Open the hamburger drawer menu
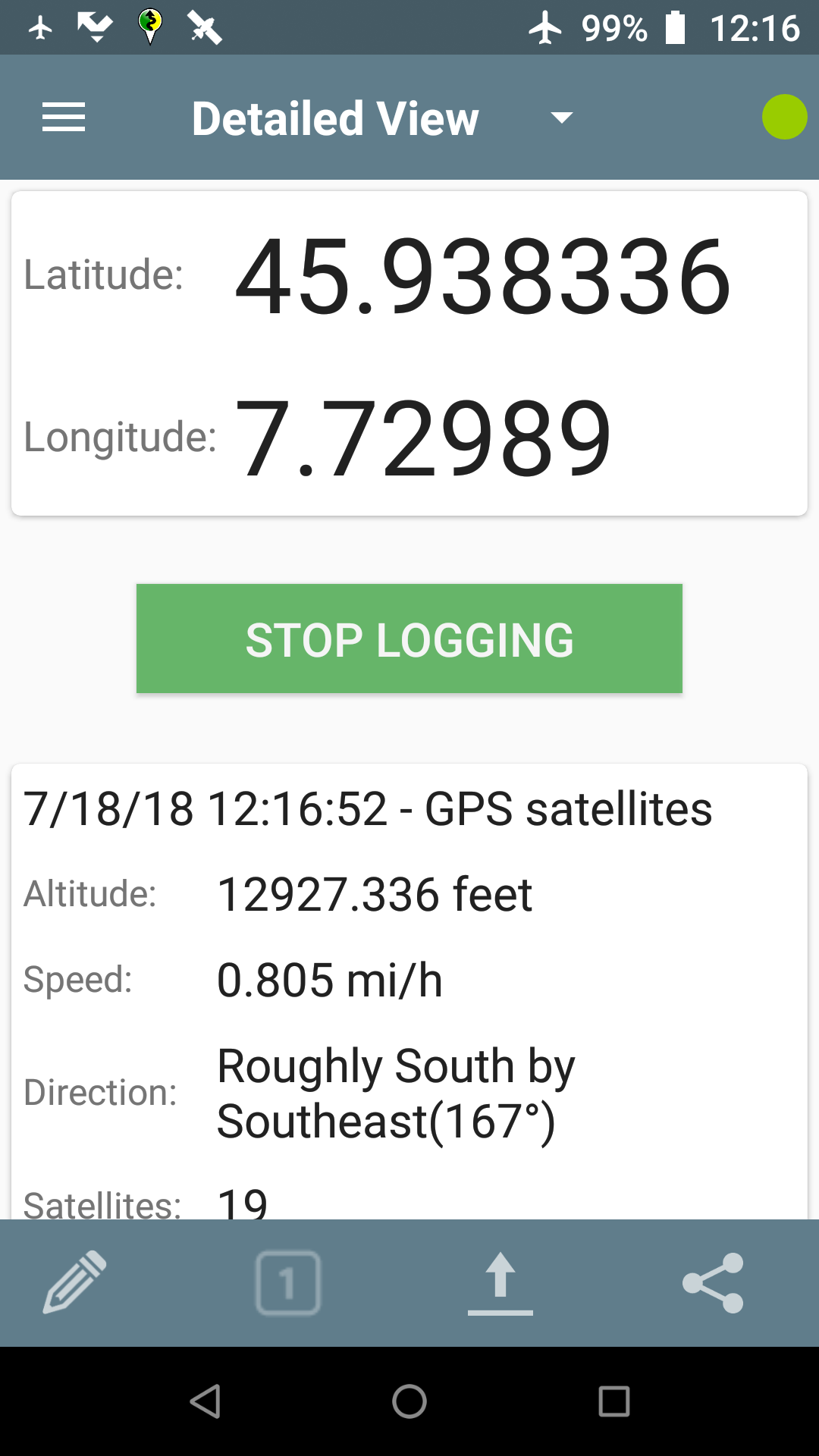Viewport: 819px width, 1456px height. pos(64,118)
